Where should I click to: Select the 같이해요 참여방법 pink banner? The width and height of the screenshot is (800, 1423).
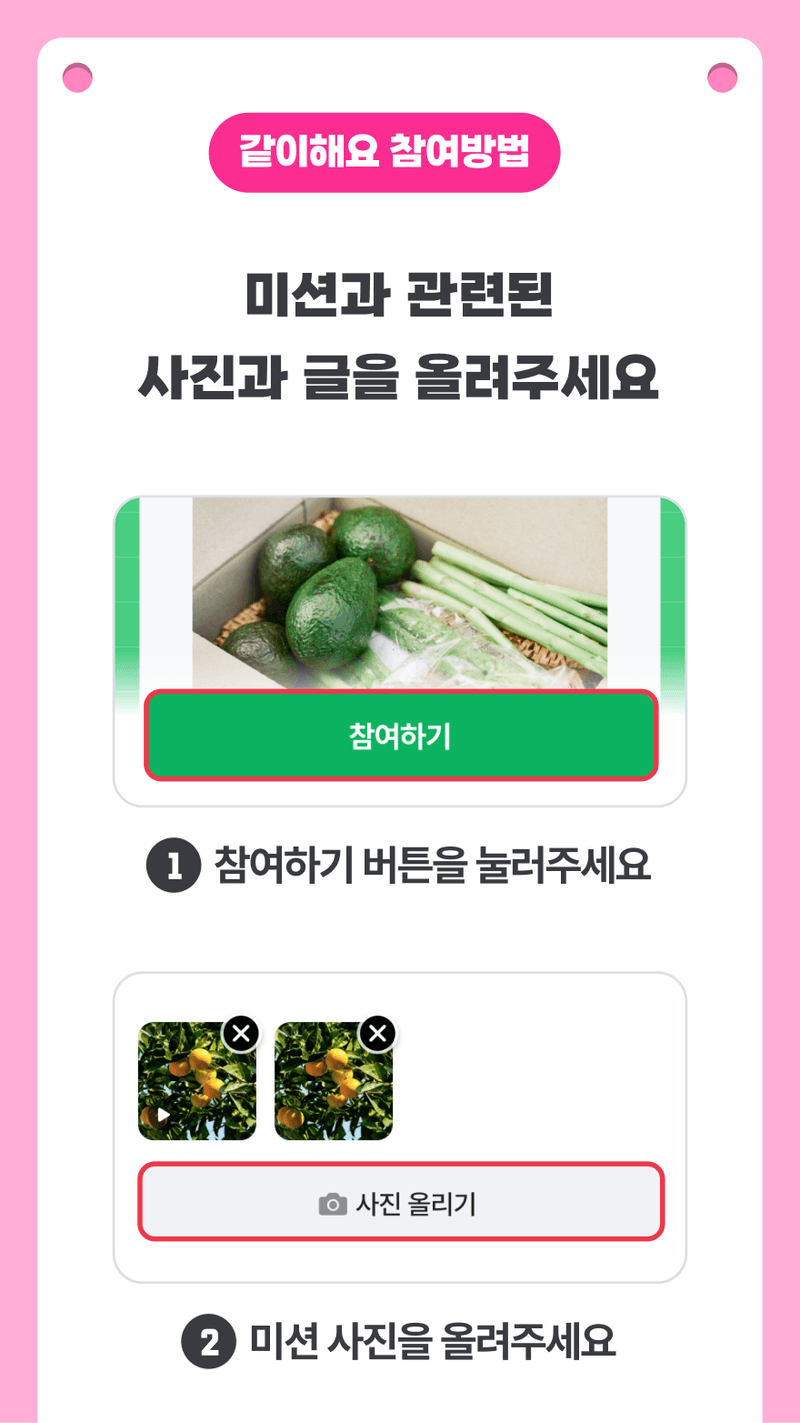385,151
